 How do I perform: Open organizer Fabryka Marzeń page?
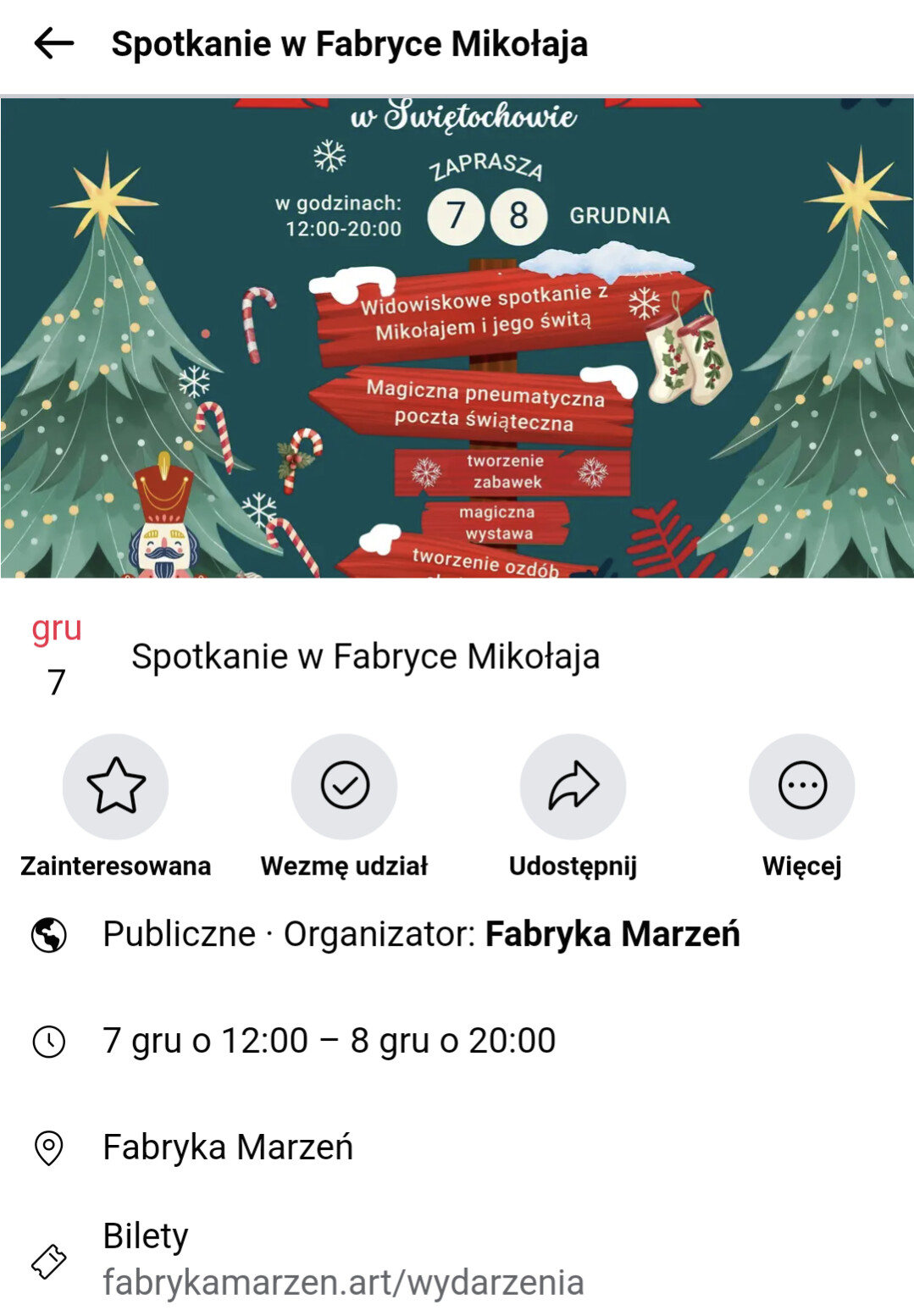[612, 934]
